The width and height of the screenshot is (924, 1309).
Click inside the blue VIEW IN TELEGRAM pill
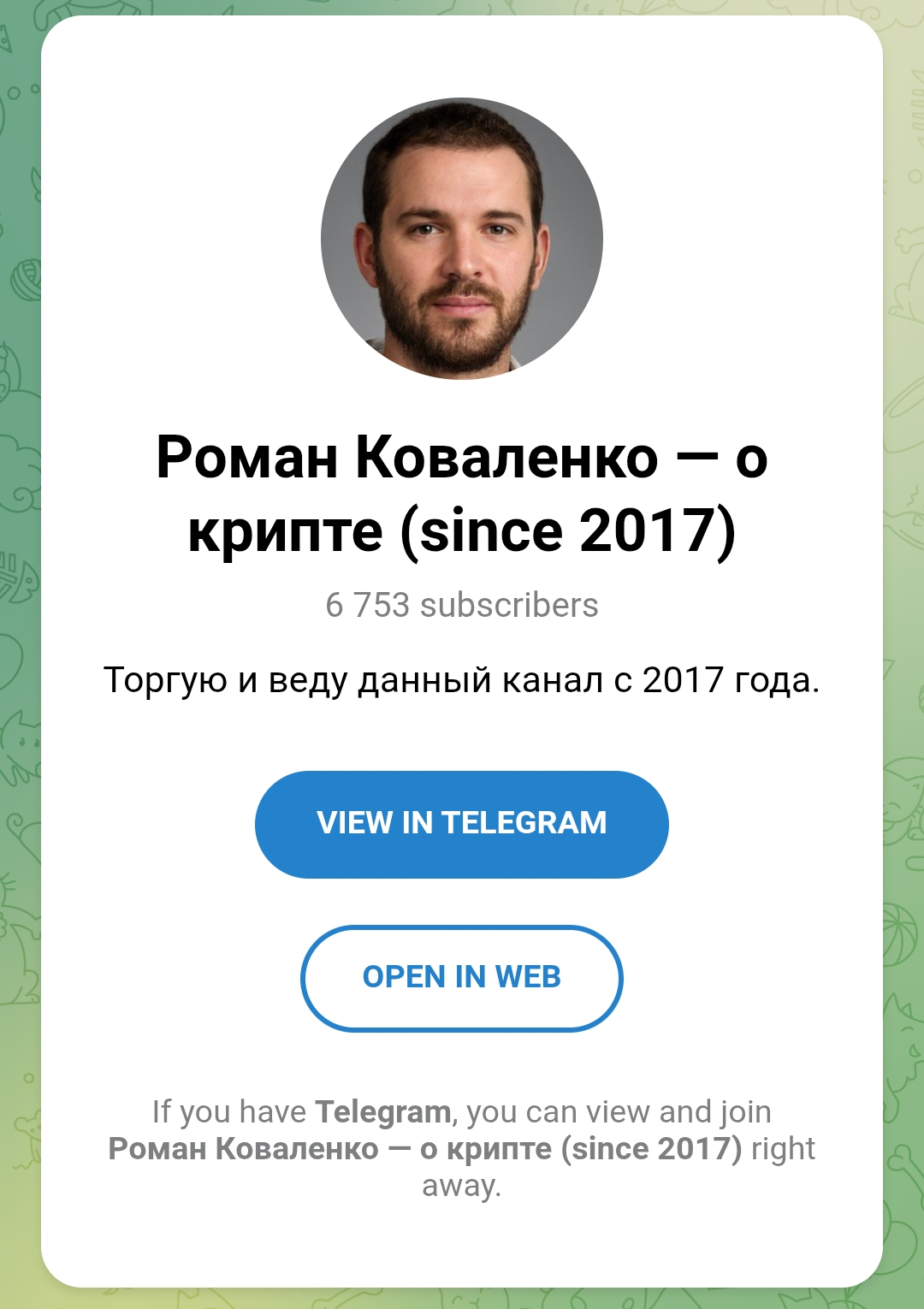point(462,822)
